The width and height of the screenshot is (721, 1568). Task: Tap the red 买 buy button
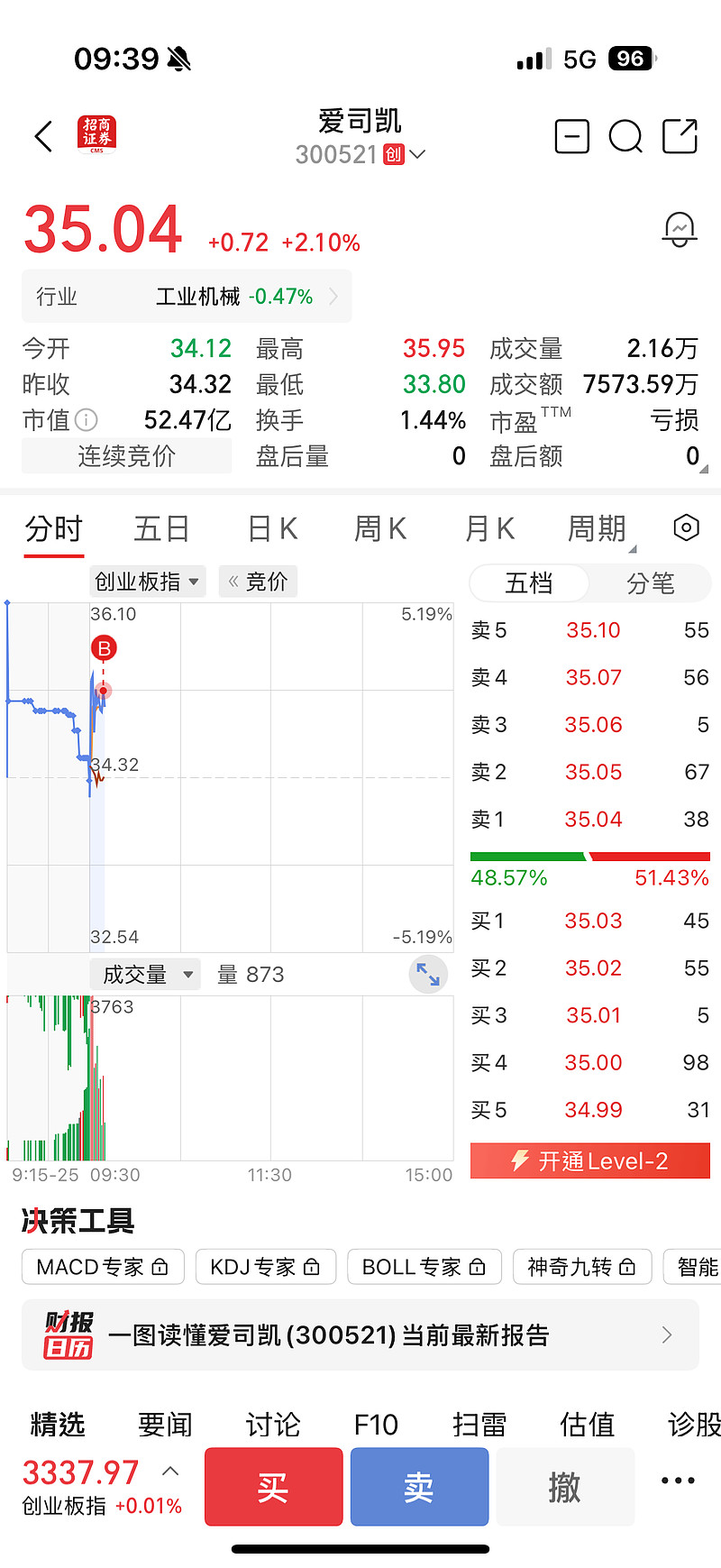point(273,1487)
